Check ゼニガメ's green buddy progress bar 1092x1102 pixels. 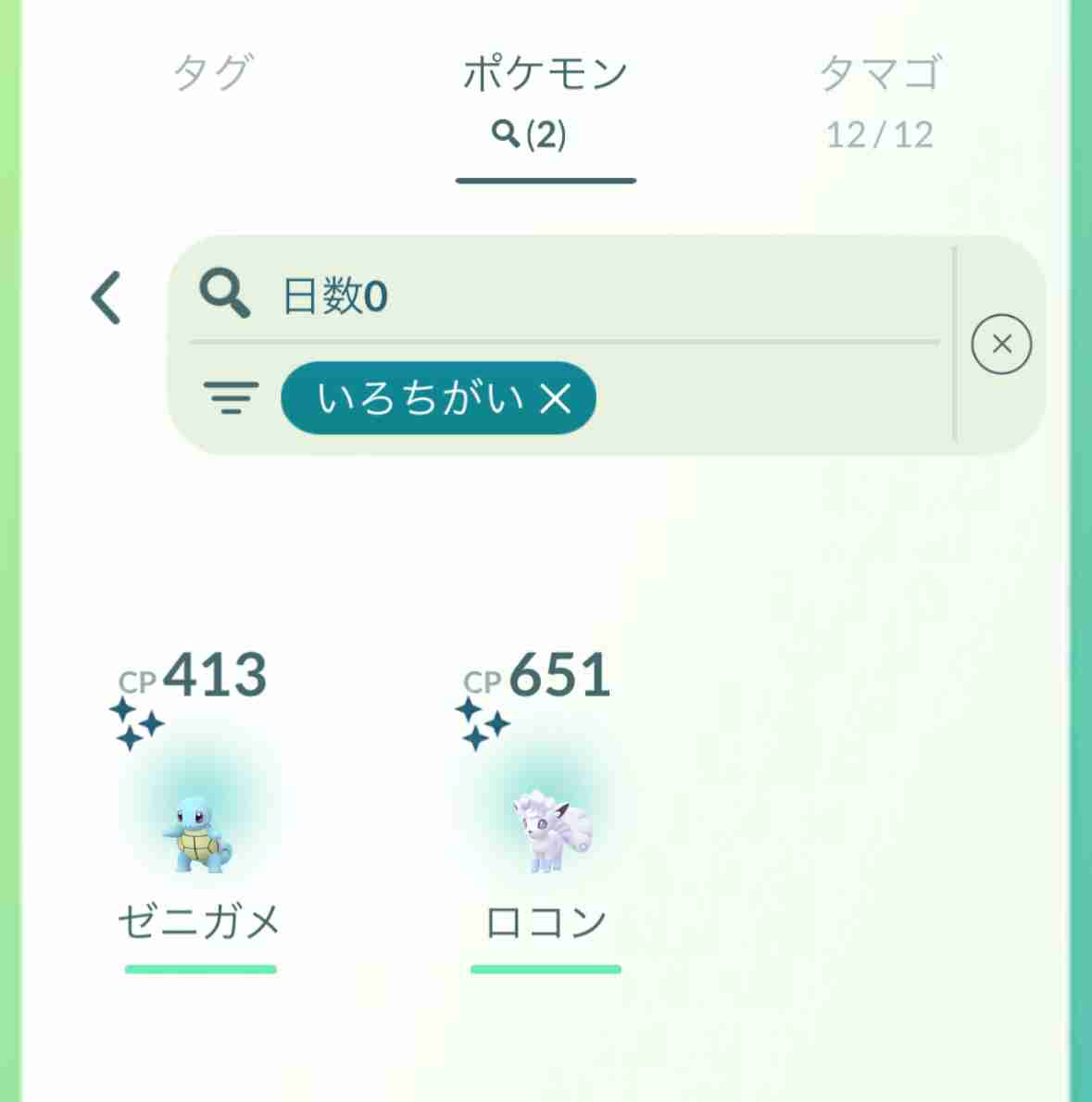202,971
